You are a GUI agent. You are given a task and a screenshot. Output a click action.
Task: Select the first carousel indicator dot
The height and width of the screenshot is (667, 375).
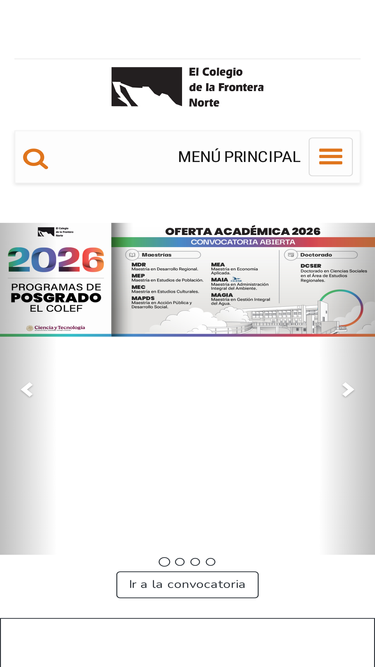[164, 562]
